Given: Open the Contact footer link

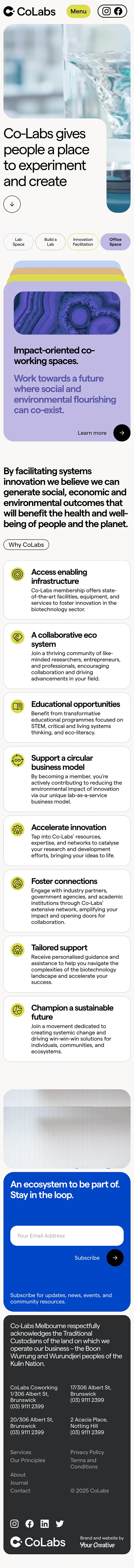Looking at the screenshot, I should click(x=20, y=1490).
